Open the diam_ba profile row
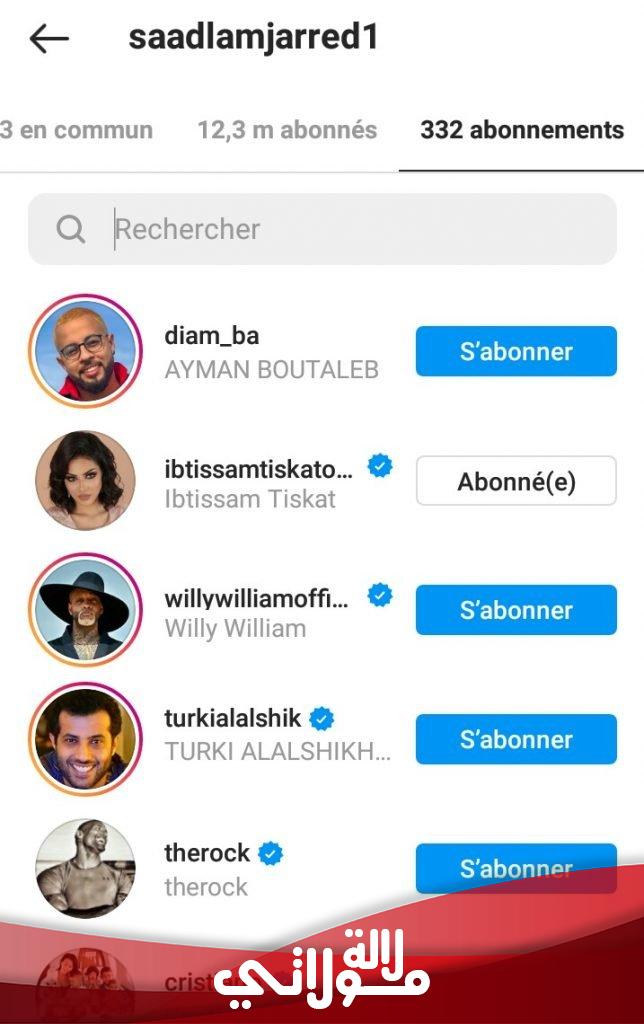This screenshot has width=644, height=1024. tap(270, 352)
